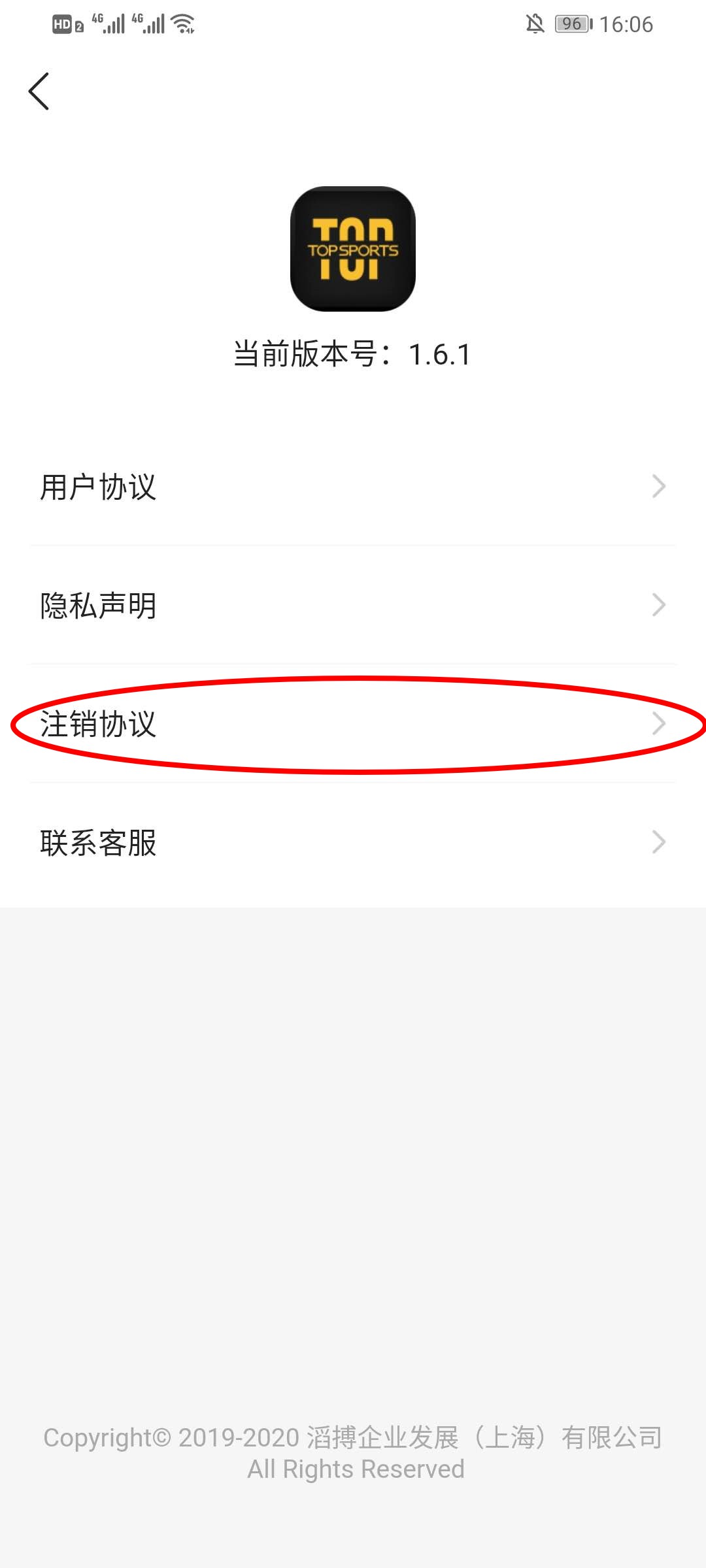Go back using the top-left arrow

pos(39,91)
